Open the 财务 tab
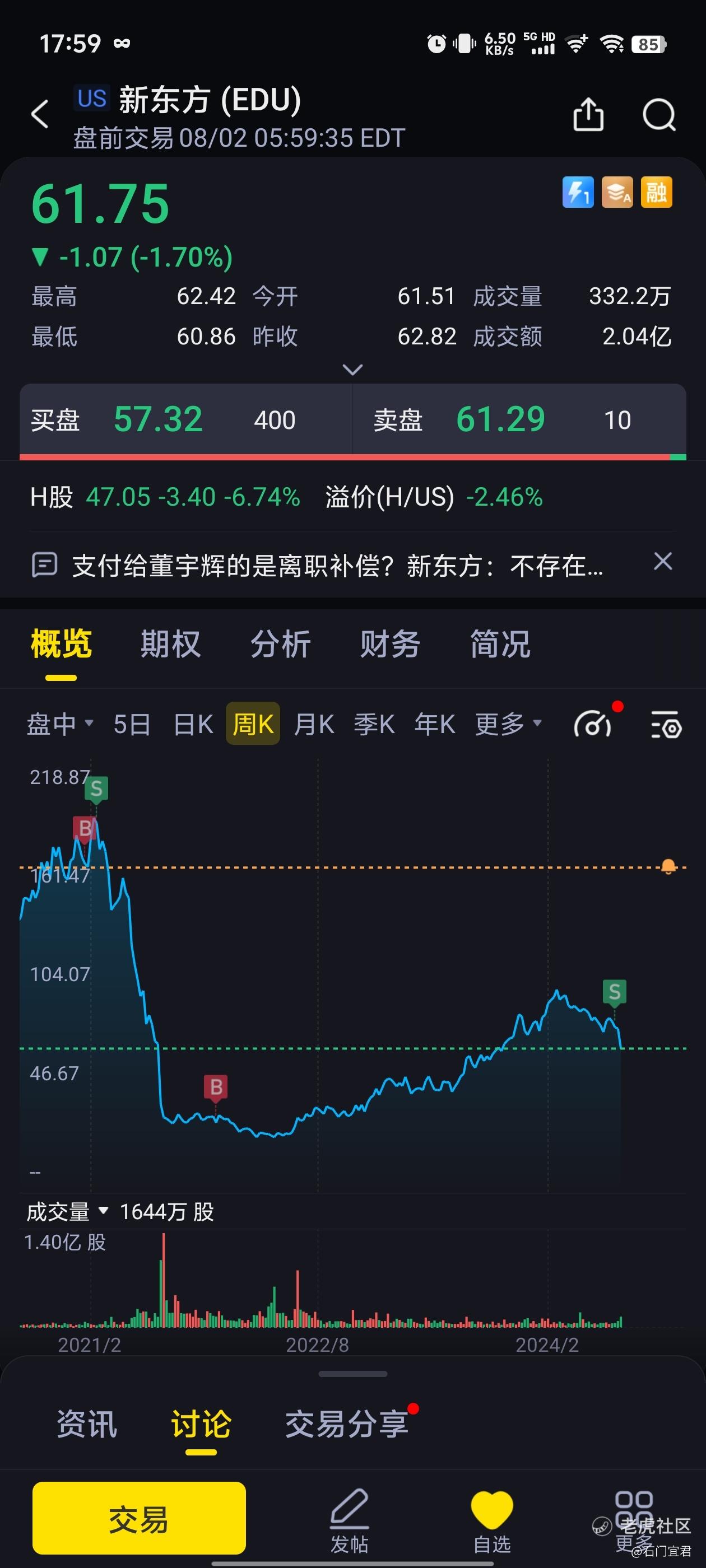 [391, 643]
